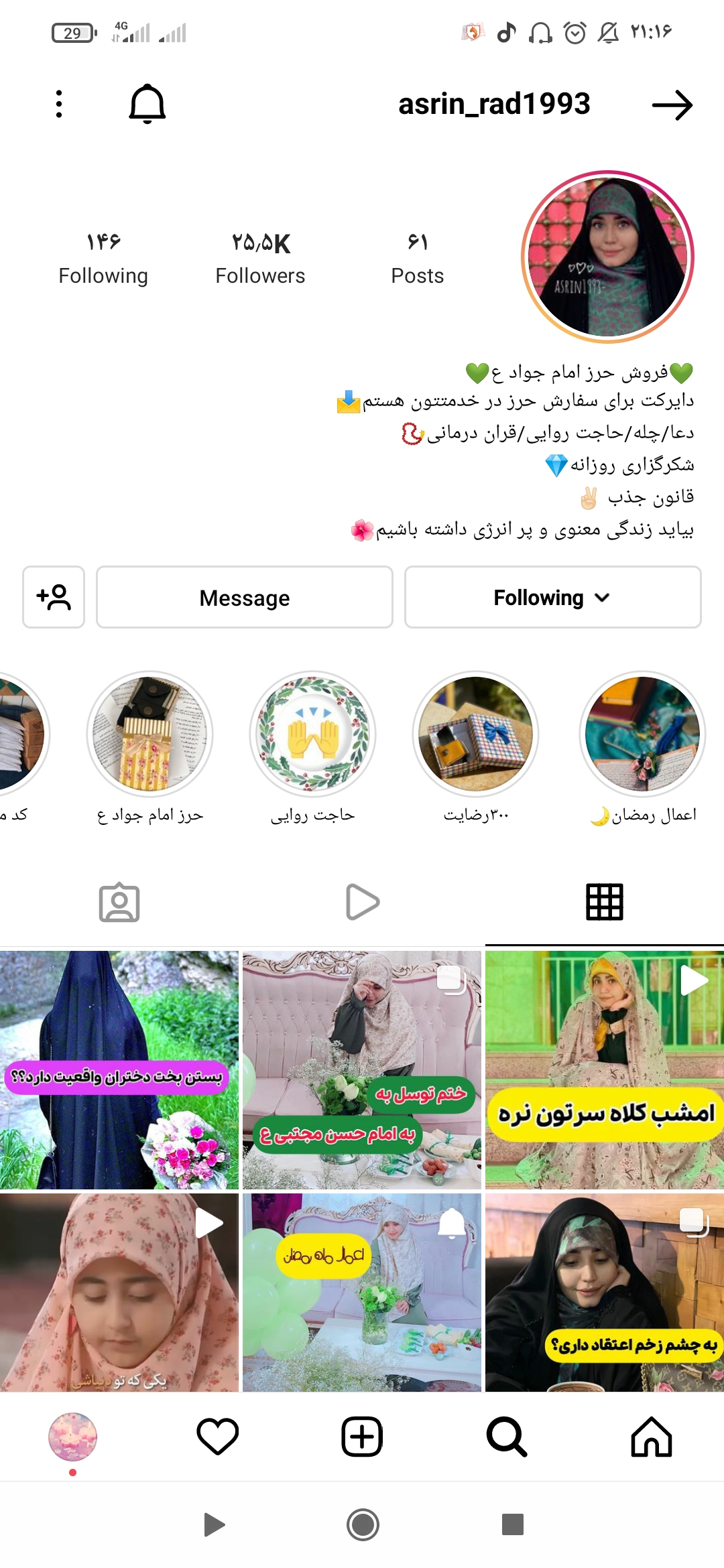Go back using the arrow icon

tap(672, 105)
